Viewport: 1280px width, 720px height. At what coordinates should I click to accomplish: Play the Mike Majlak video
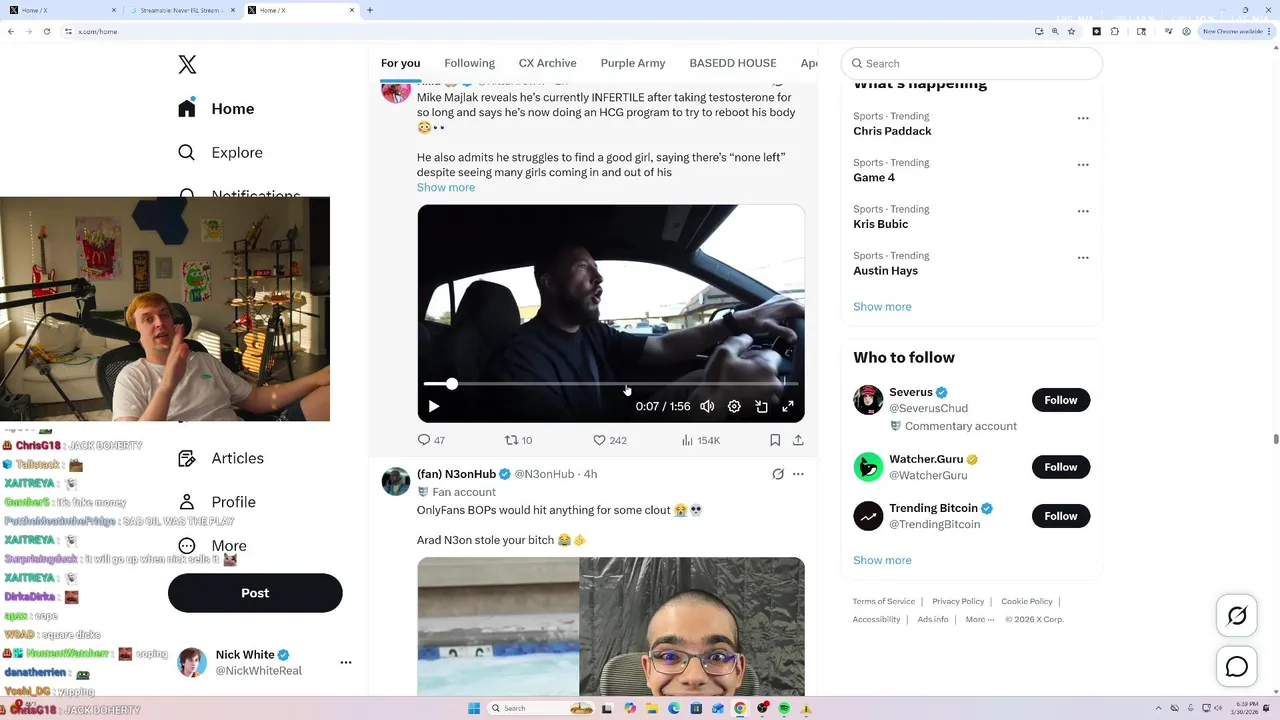point(434,406)
